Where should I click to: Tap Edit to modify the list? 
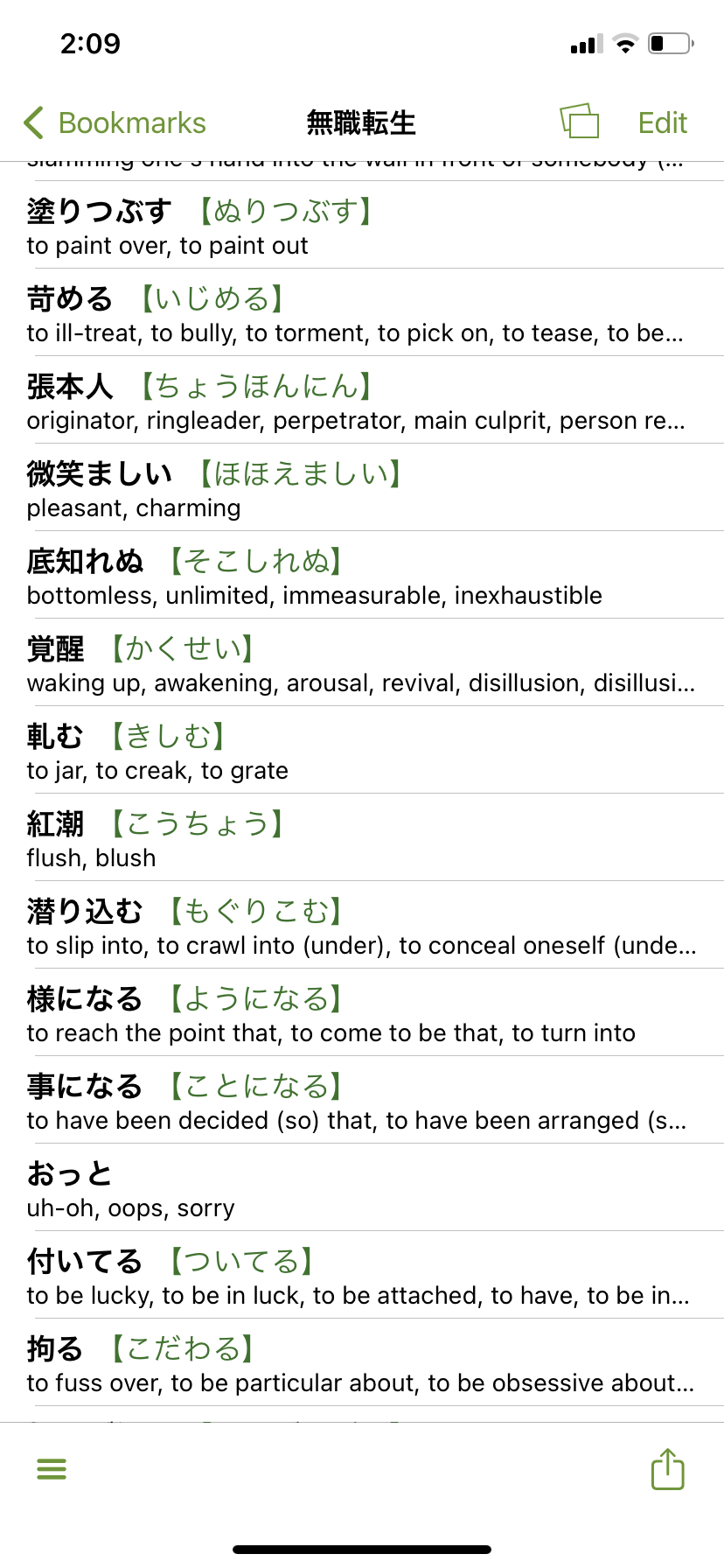click(x=662, y=123)
